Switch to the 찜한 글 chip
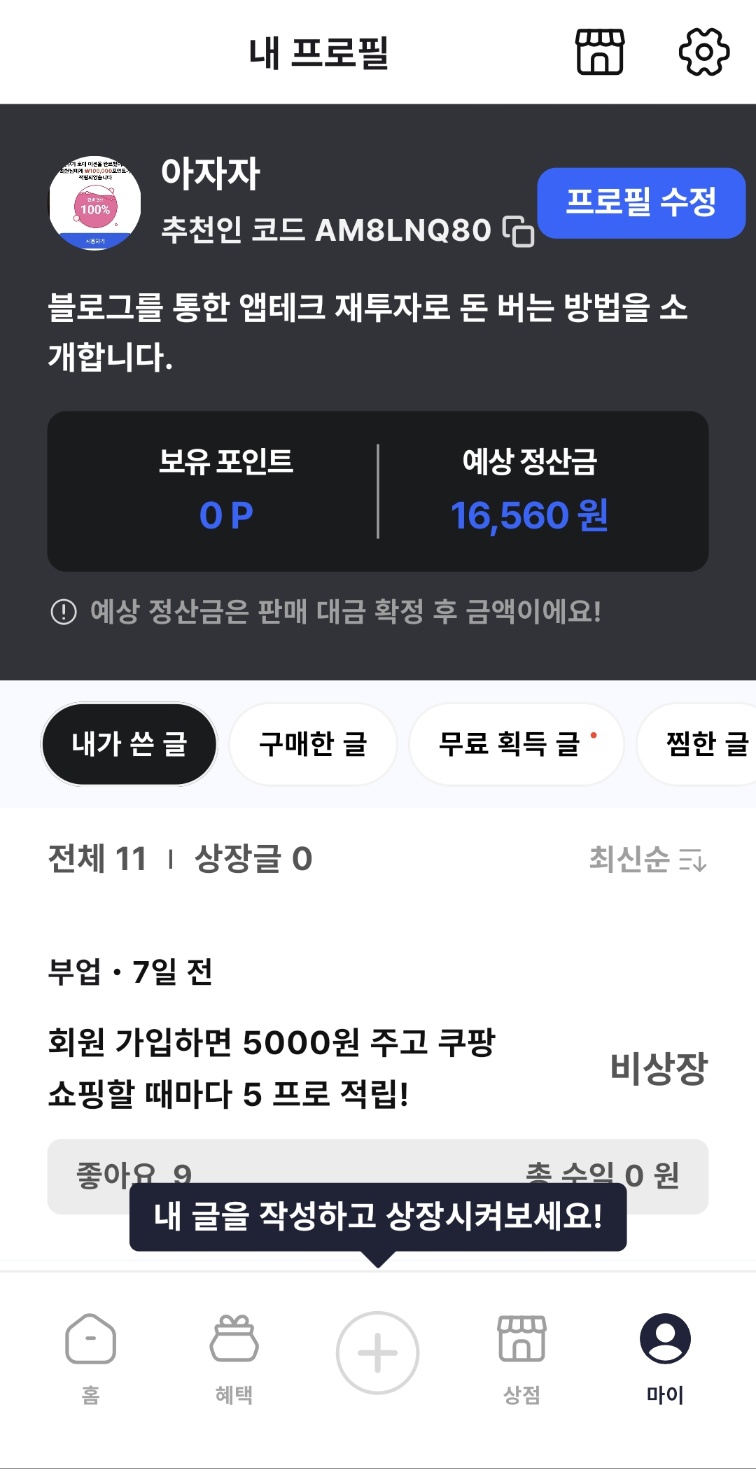The width and height of the screenshot is (756, 1469). point(706,744)
